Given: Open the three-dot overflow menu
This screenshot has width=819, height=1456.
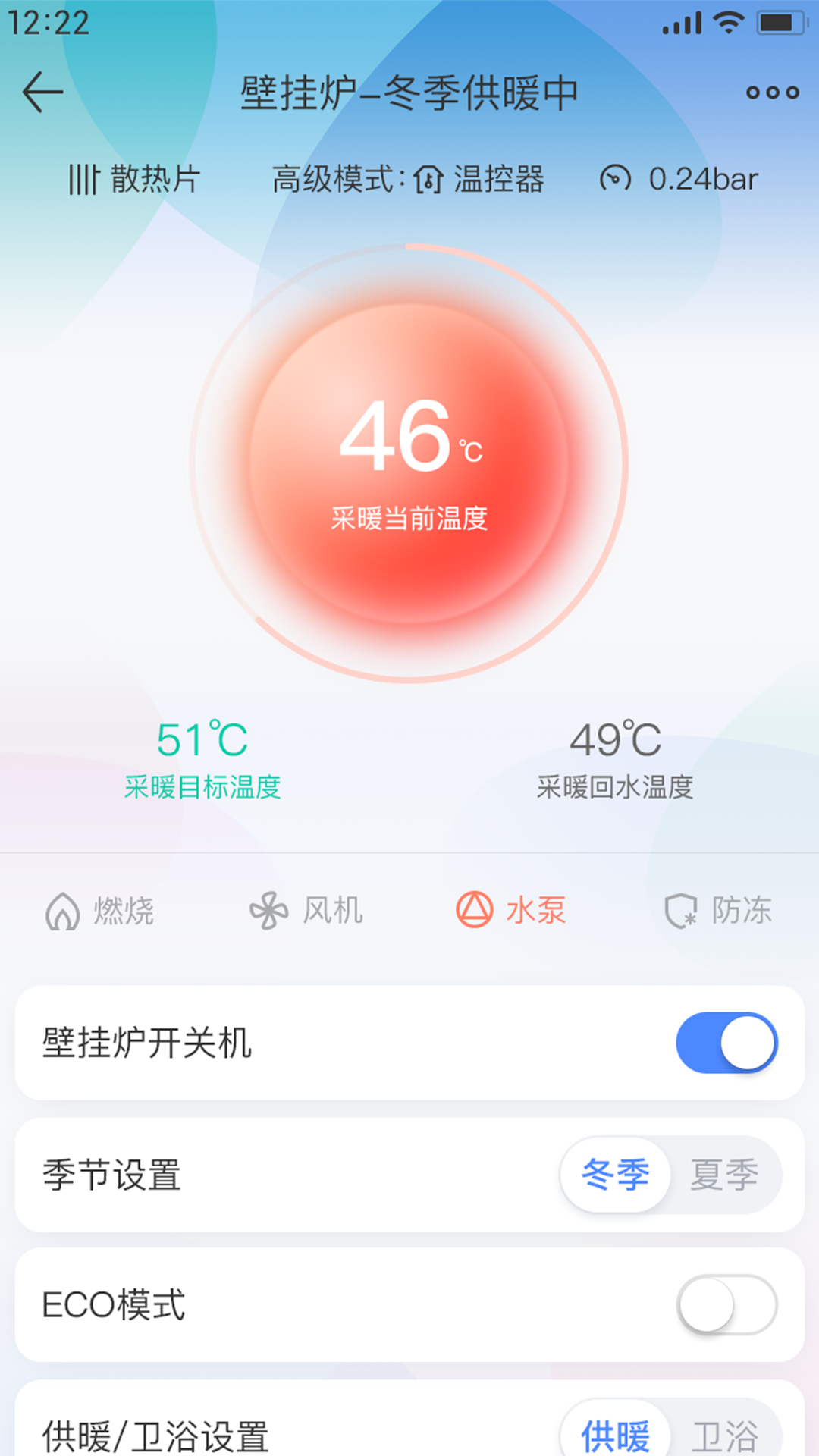Looking at the screenshot, I should click(772, 93).
